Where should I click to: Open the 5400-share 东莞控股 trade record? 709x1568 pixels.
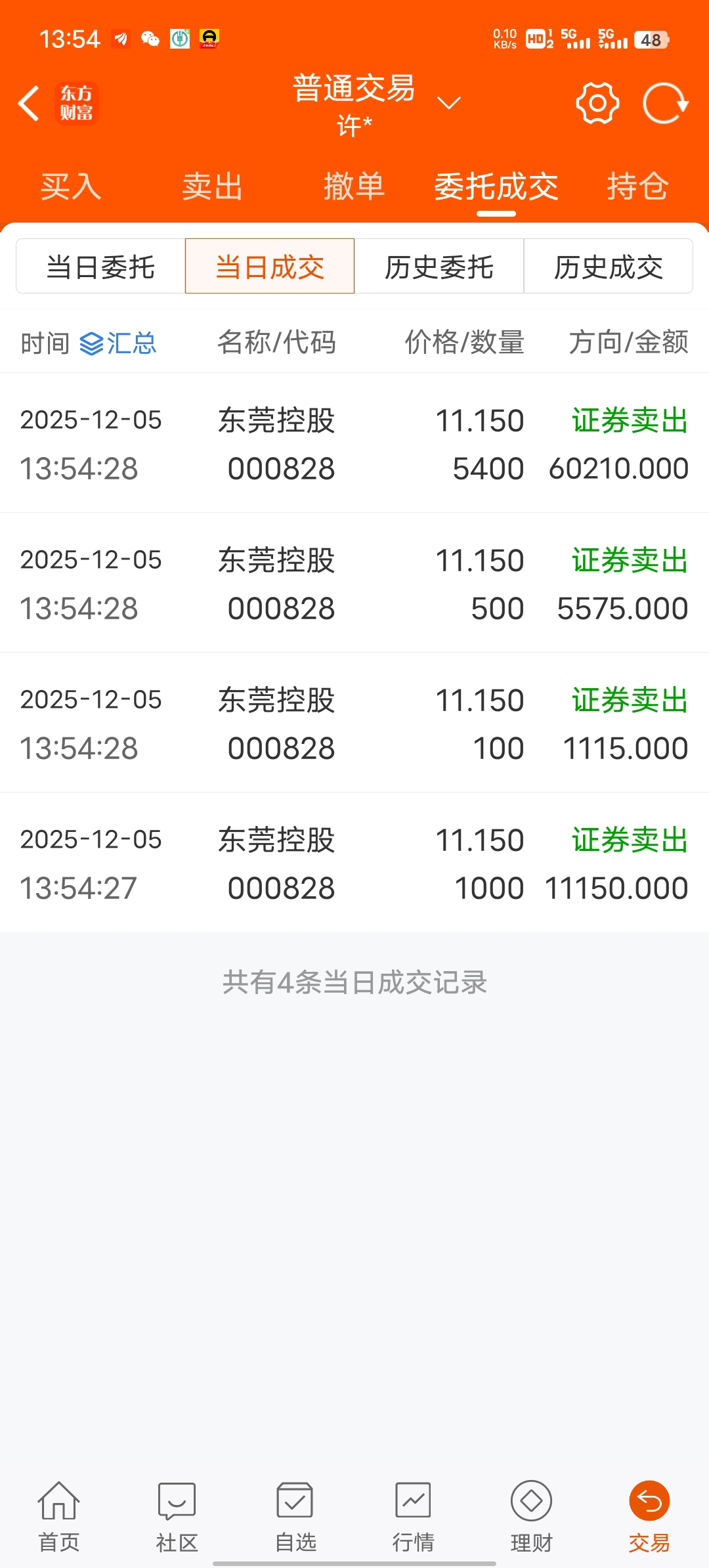pyautogui.click(x=354, y=443)
